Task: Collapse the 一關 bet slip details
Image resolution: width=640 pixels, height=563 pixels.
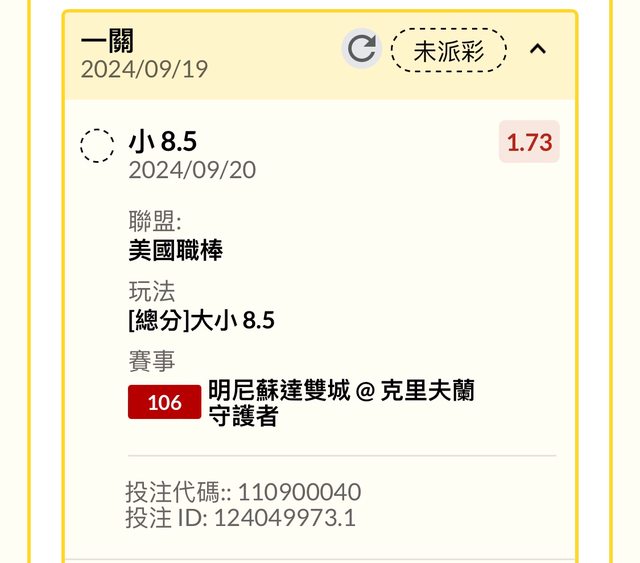Action: click(538, 49)
